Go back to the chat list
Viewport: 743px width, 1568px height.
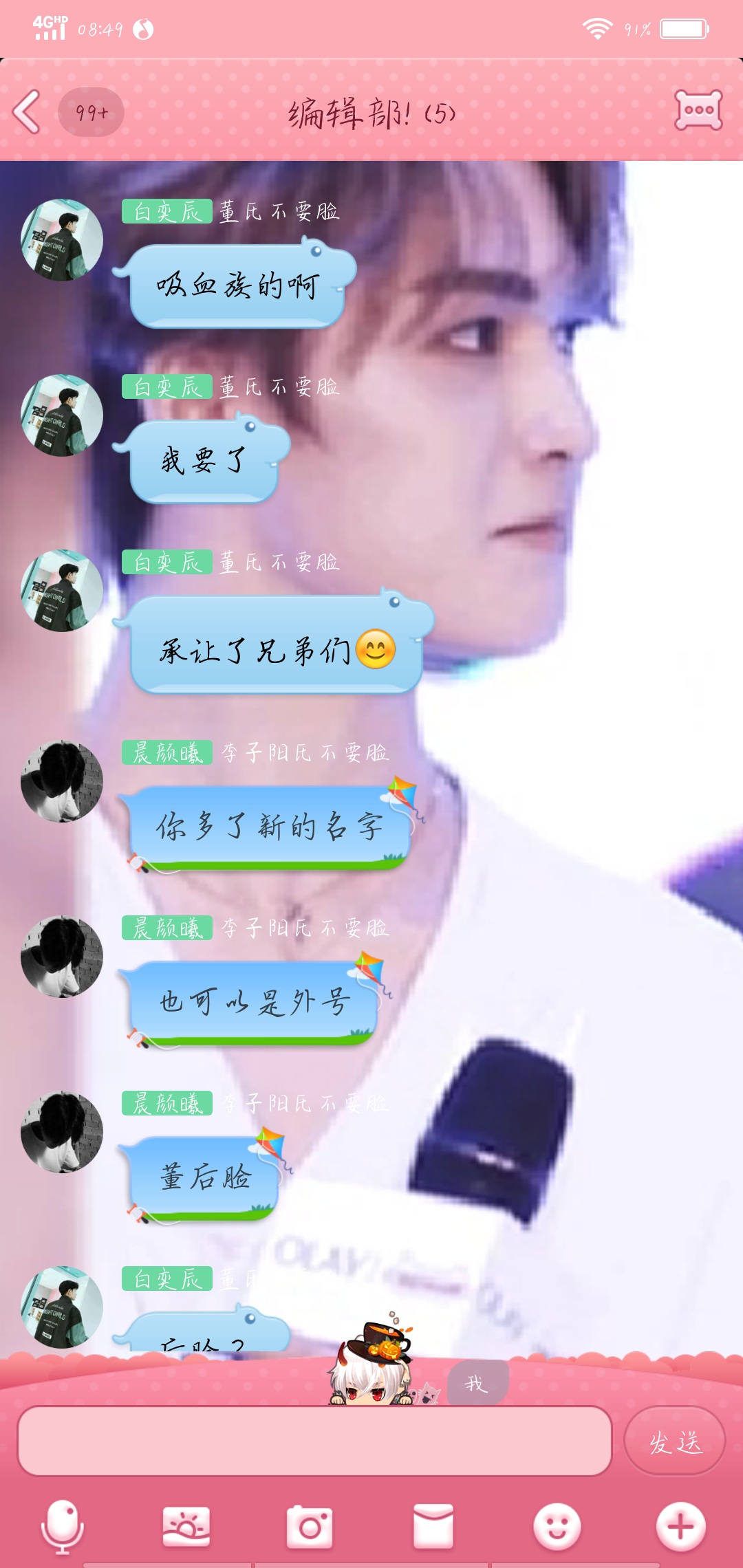28,112
